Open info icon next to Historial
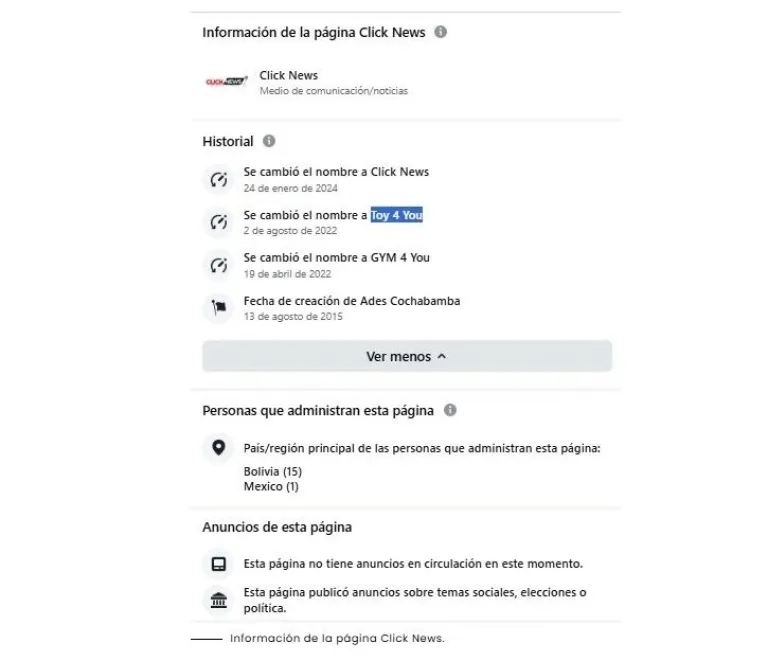Screen dimensions: 768x661 pyautogui.click(x=269, y=141)
